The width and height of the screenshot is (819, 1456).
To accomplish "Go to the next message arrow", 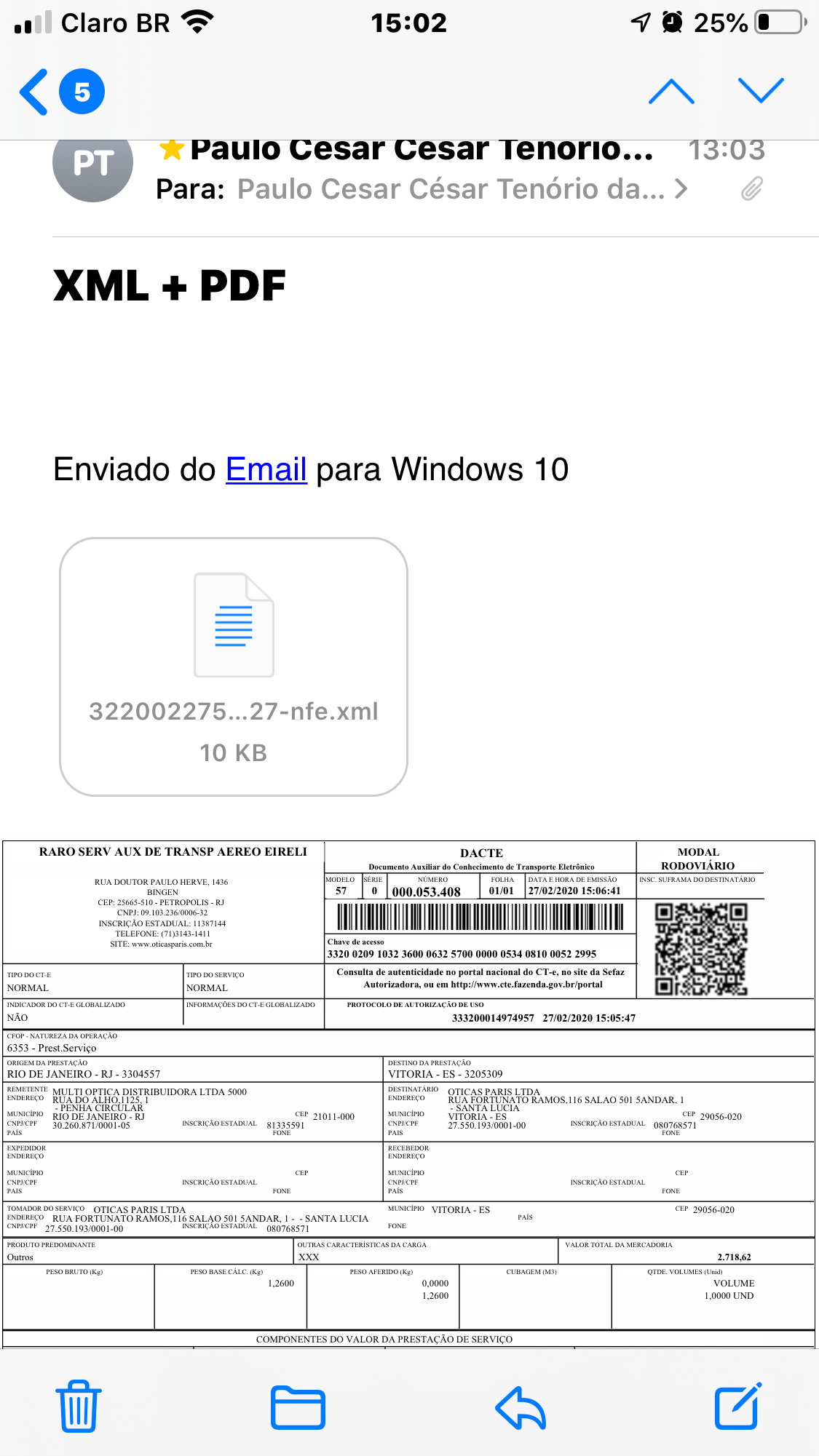I will coord(761,92).
